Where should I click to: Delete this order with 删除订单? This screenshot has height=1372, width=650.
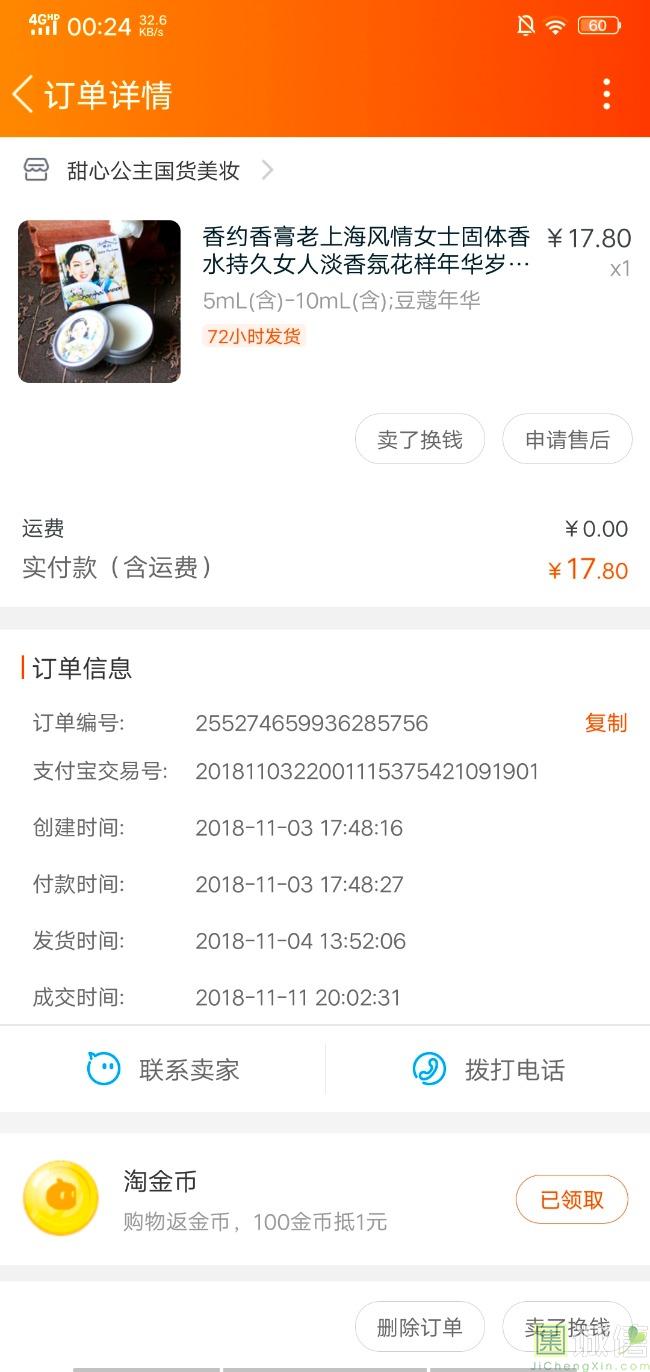(x=420, y=1328)
